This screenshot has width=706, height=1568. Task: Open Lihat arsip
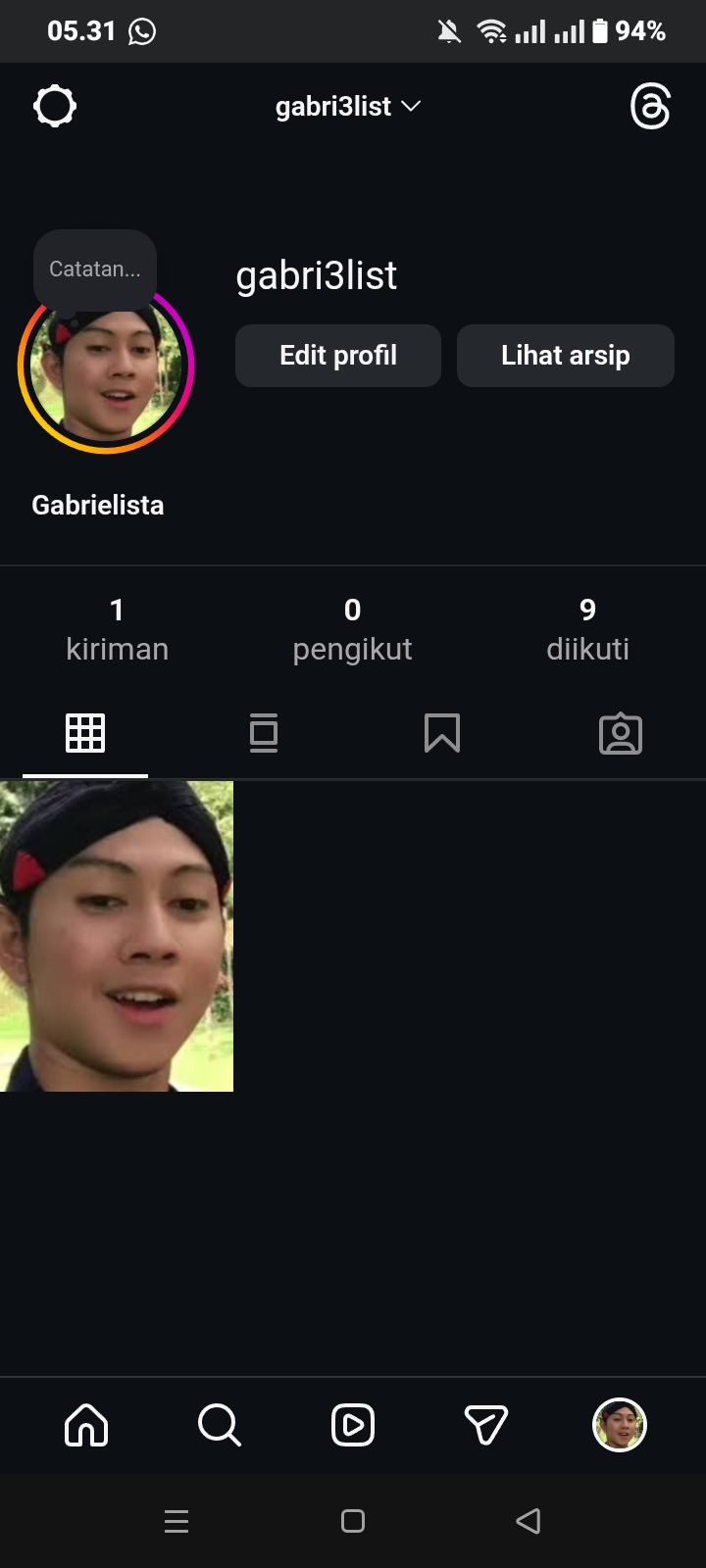pos(565,356)
